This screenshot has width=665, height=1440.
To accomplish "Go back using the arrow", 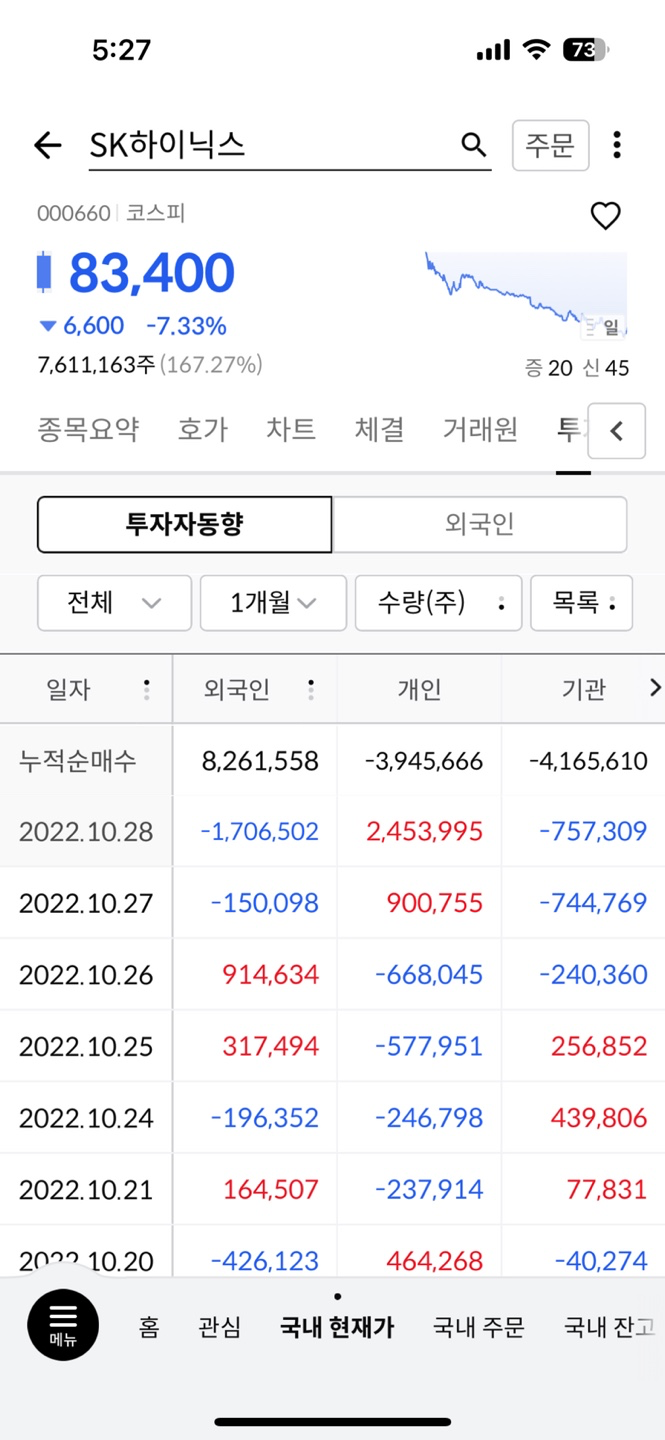I will (47, 146).
